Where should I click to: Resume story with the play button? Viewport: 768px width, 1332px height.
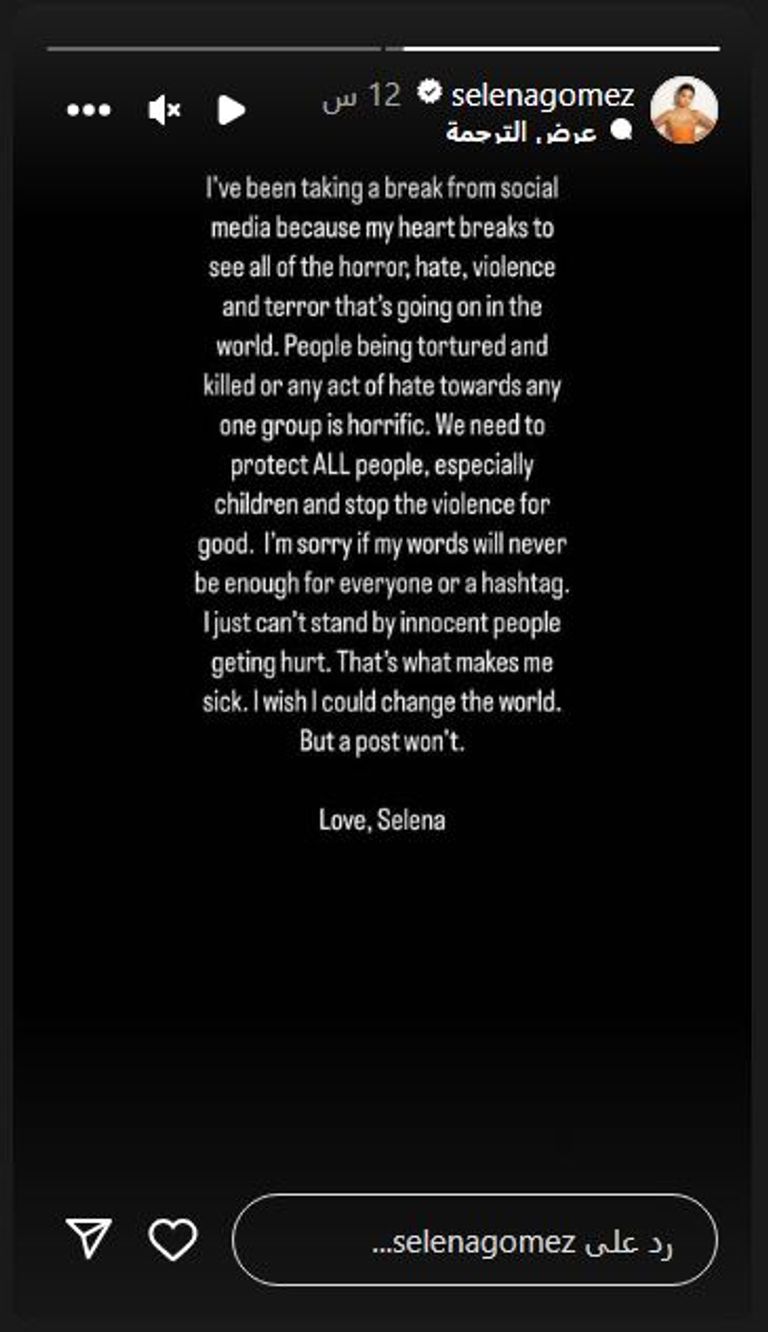pos(231,110)
